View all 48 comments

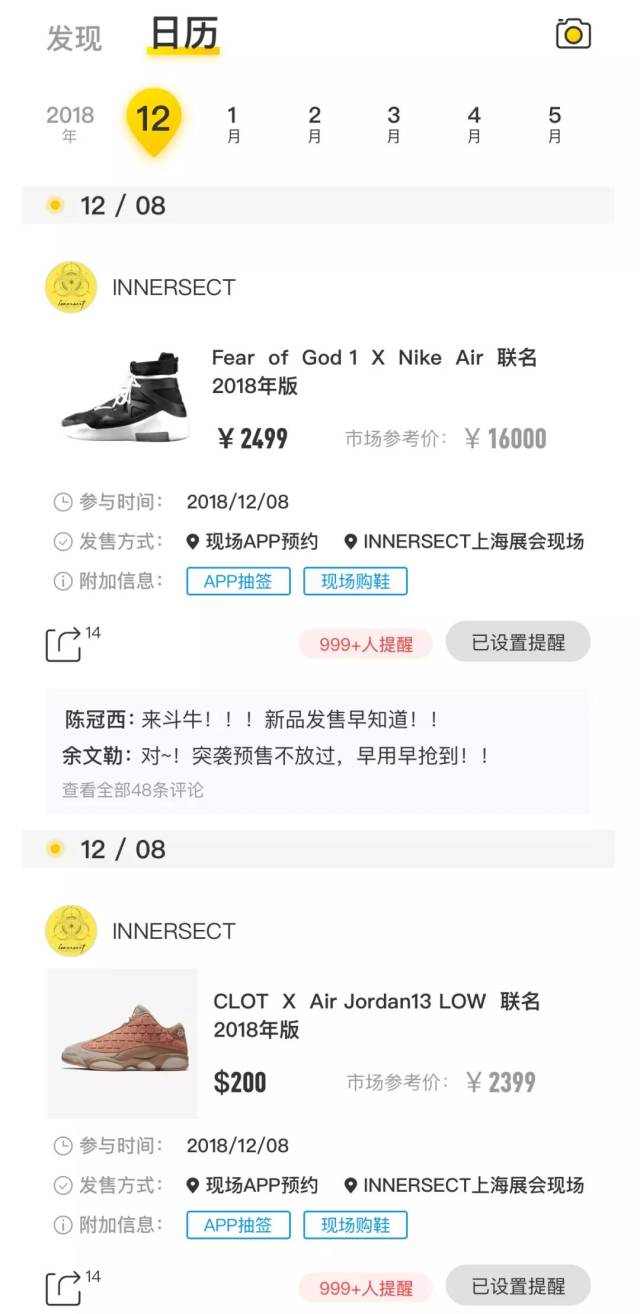(133, 790)
